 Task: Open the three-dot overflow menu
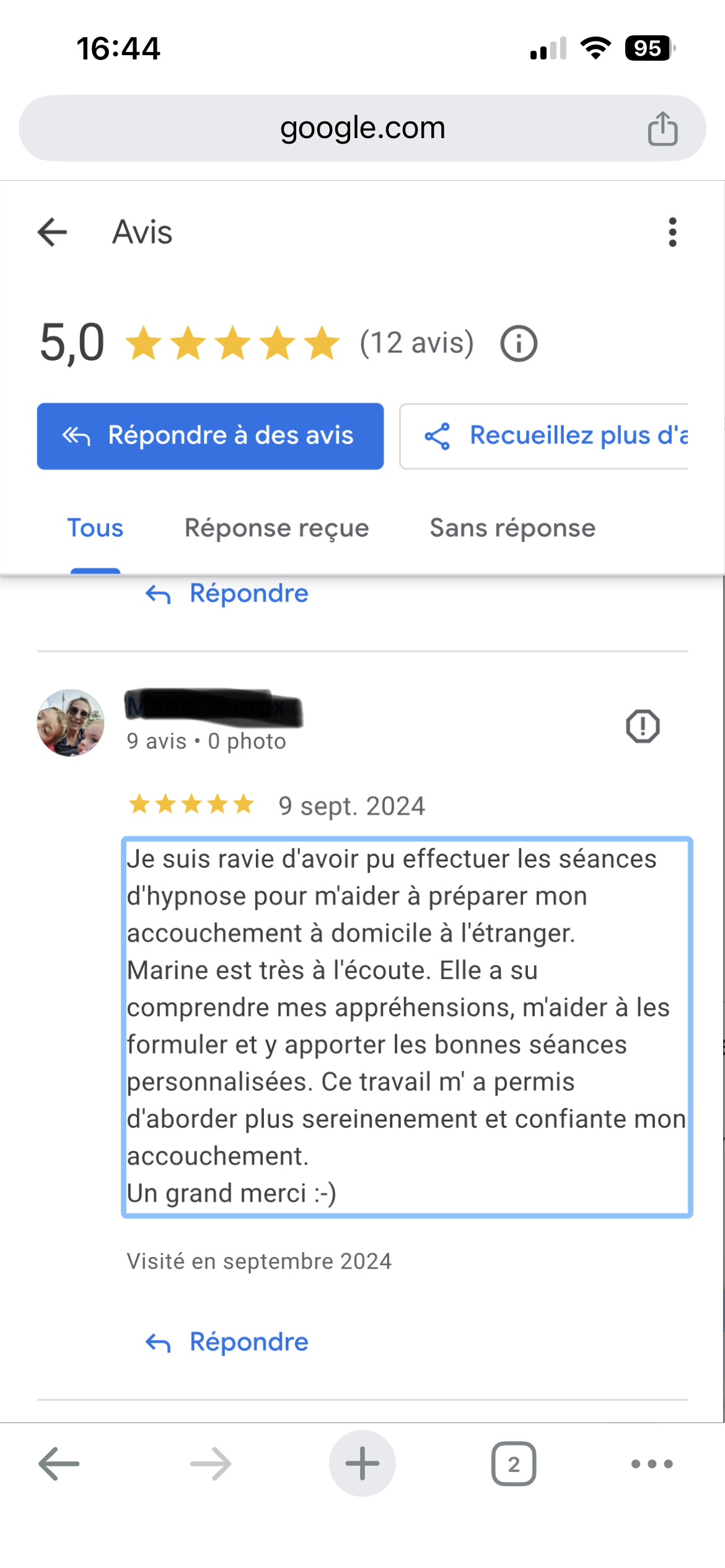[672, 232]
